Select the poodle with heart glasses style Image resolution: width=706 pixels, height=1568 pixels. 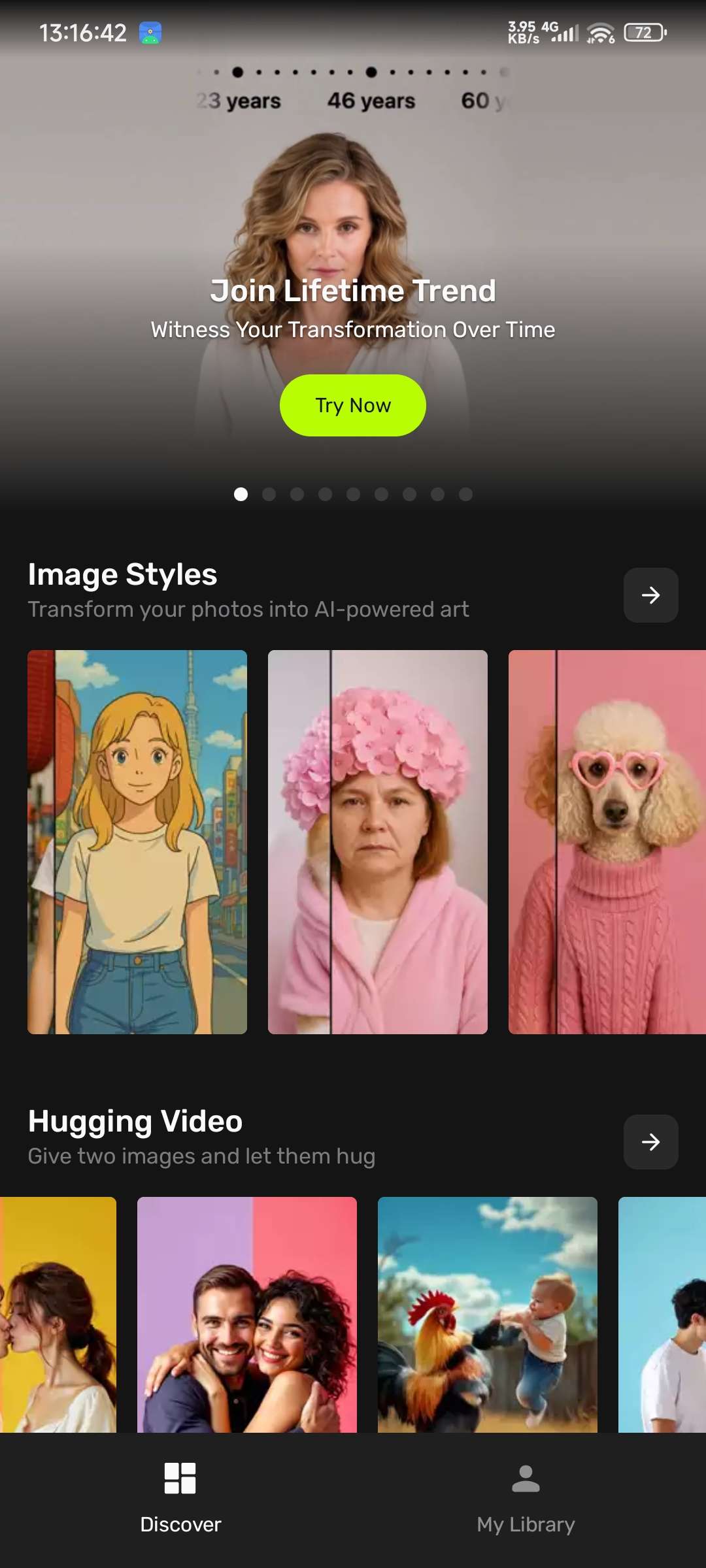pyautogui.click(x=607, y=841)
